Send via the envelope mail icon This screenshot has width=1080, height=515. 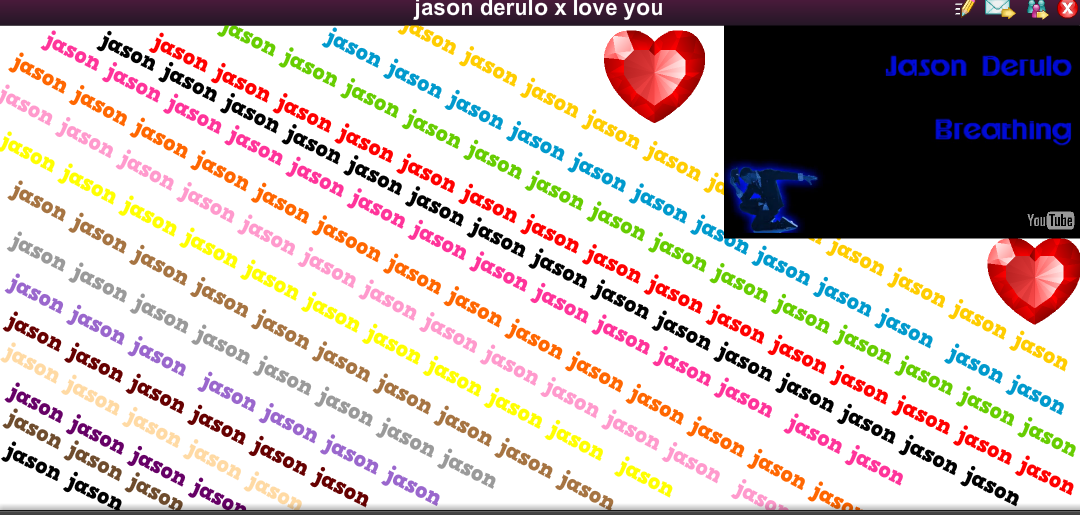click(999, 9)
